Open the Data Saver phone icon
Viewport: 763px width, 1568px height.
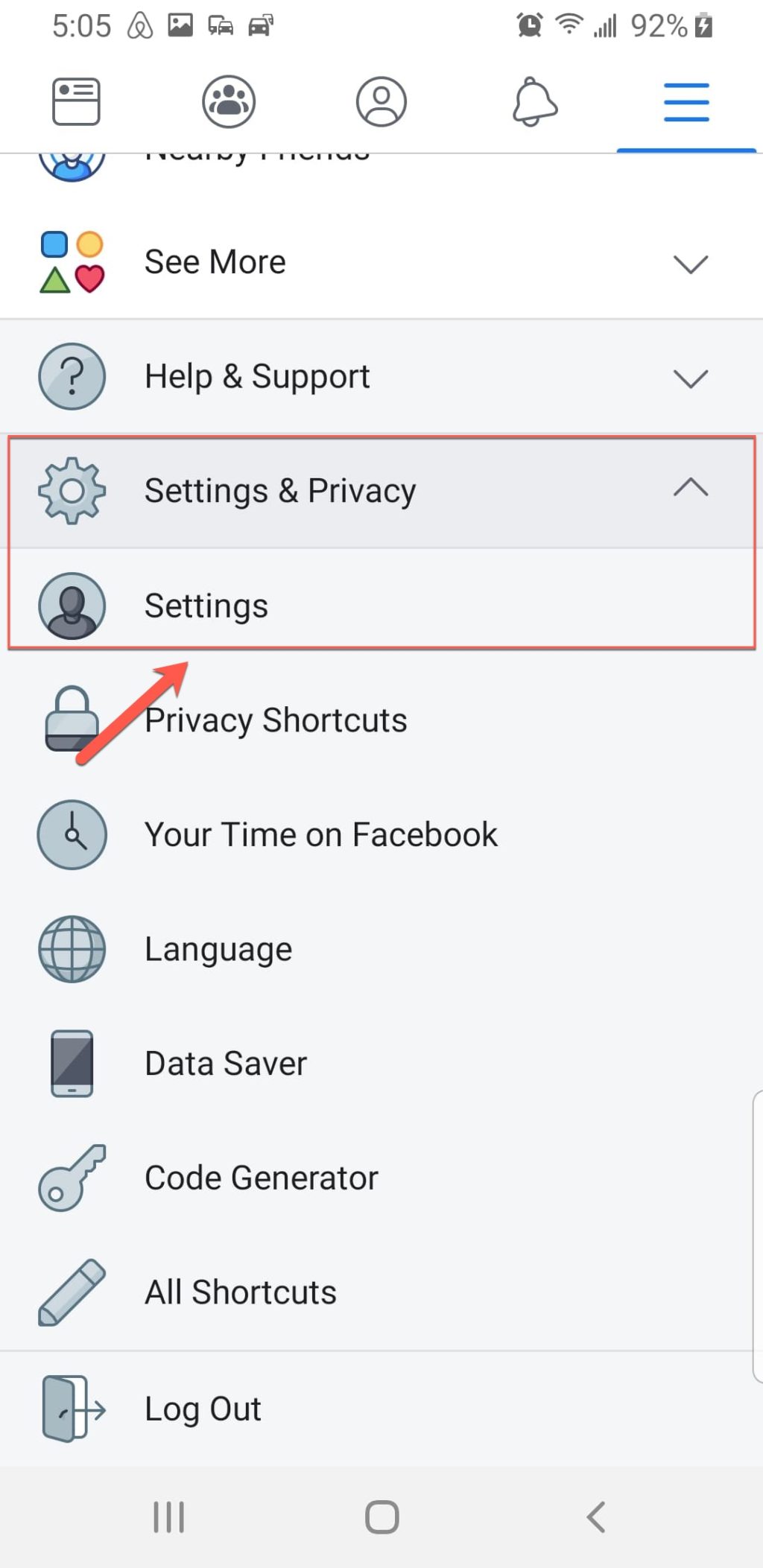pyautogui.click(x=72, y=1064)
